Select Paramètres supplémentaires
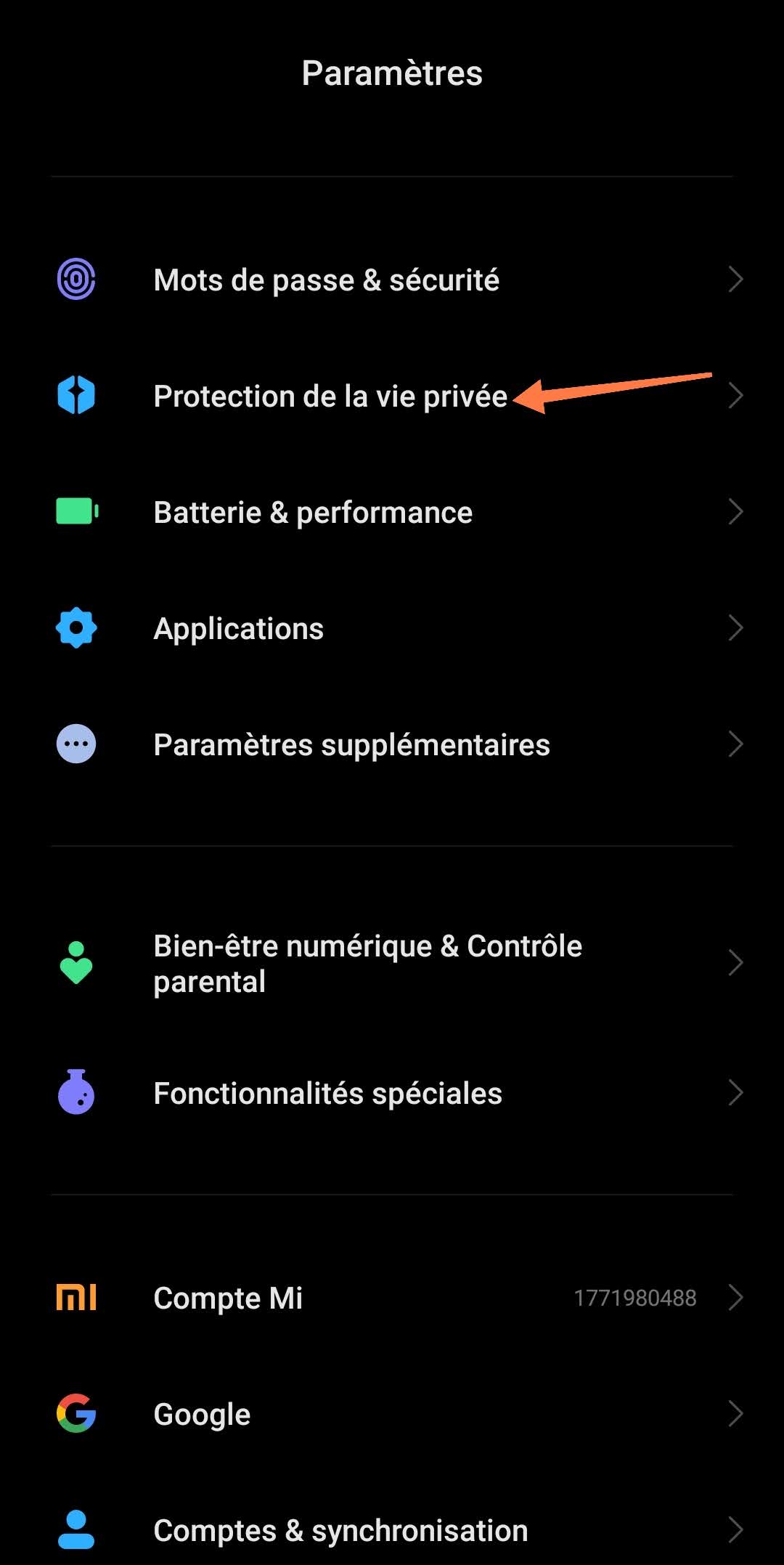 tap(392, 744)
